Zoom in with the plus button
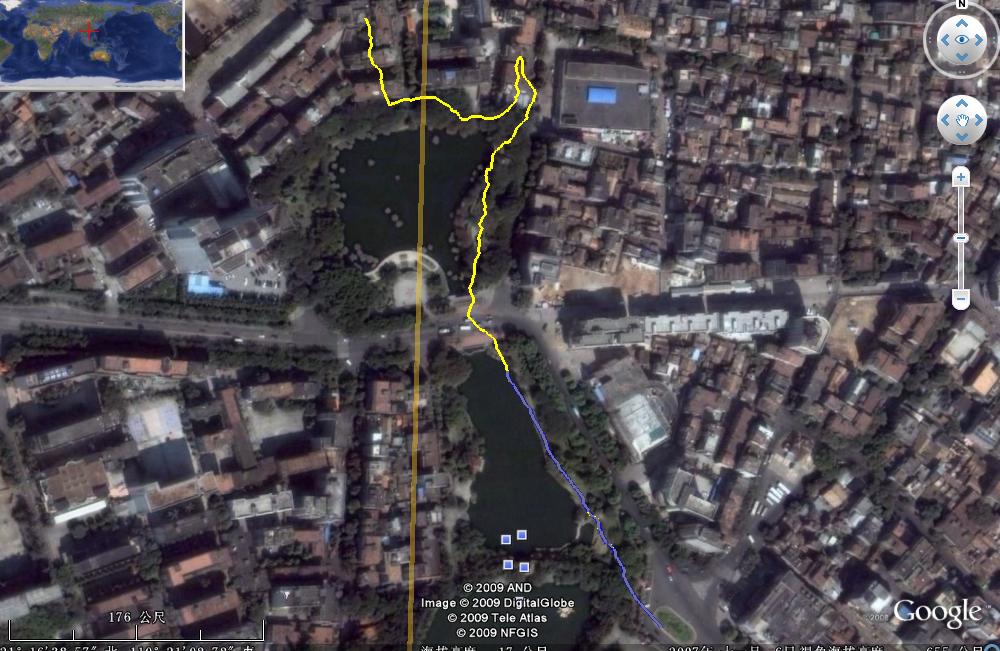Image resolution: width=1000 pixels, height=651 pixels. [961, 177]
